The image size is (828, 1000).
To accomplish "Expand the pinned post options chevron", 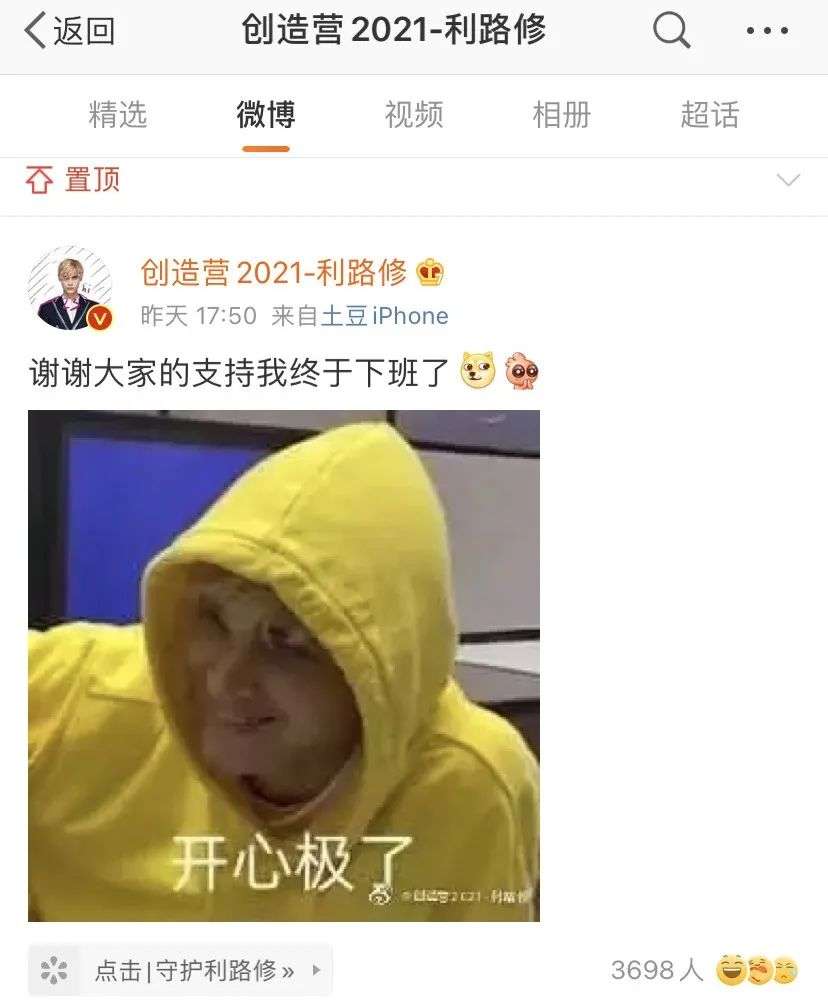I will pos(788,180).
